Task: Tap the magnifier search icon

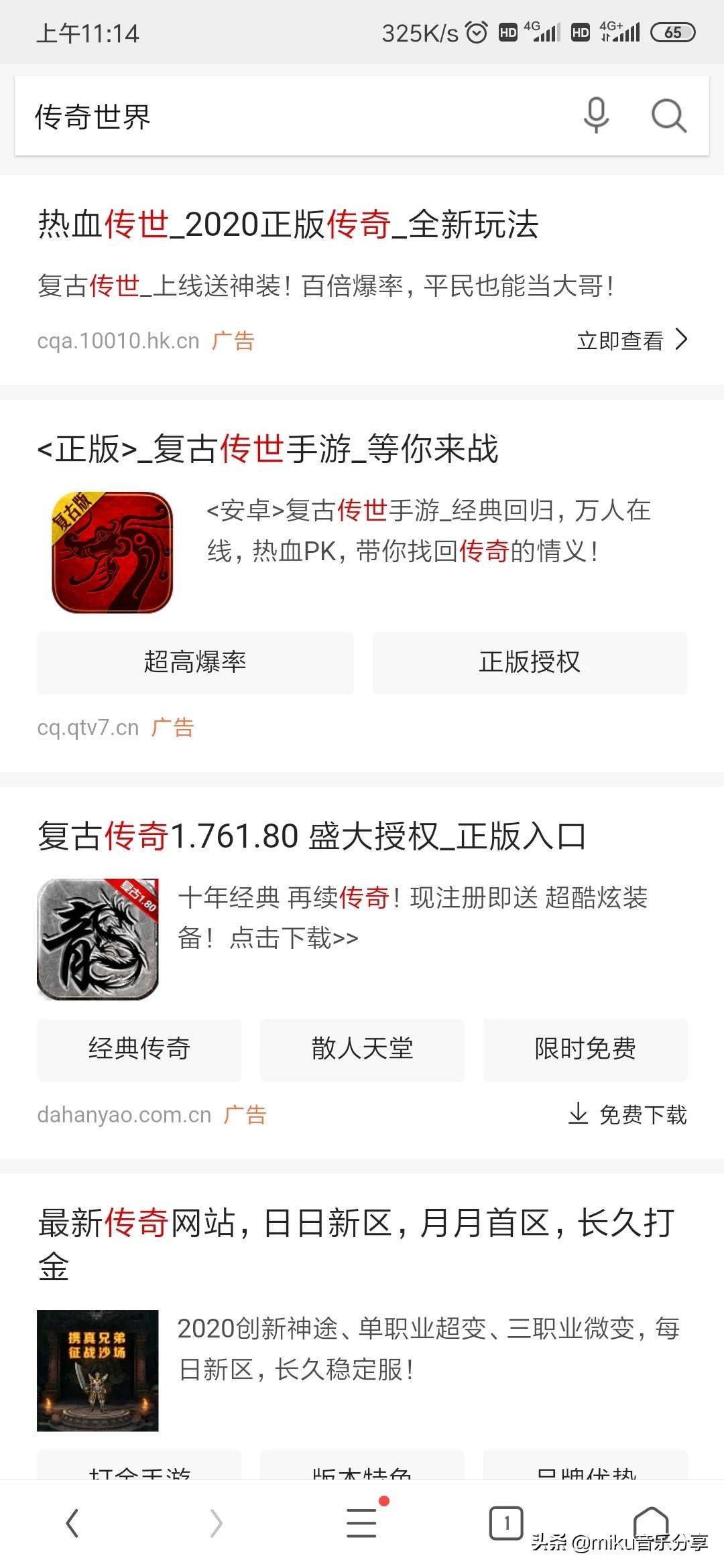Action: point(668,117)
